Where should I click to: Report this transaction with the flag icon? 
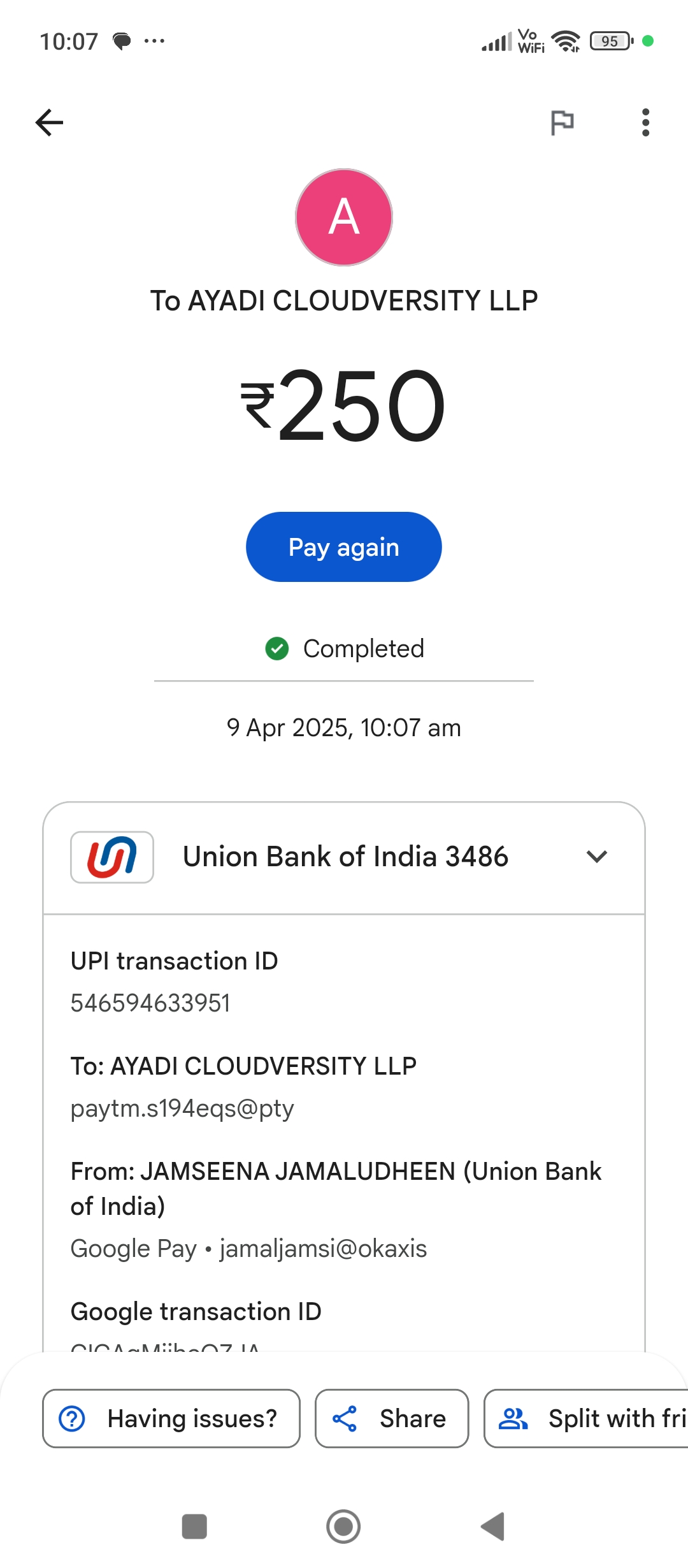tap(562, 122)
